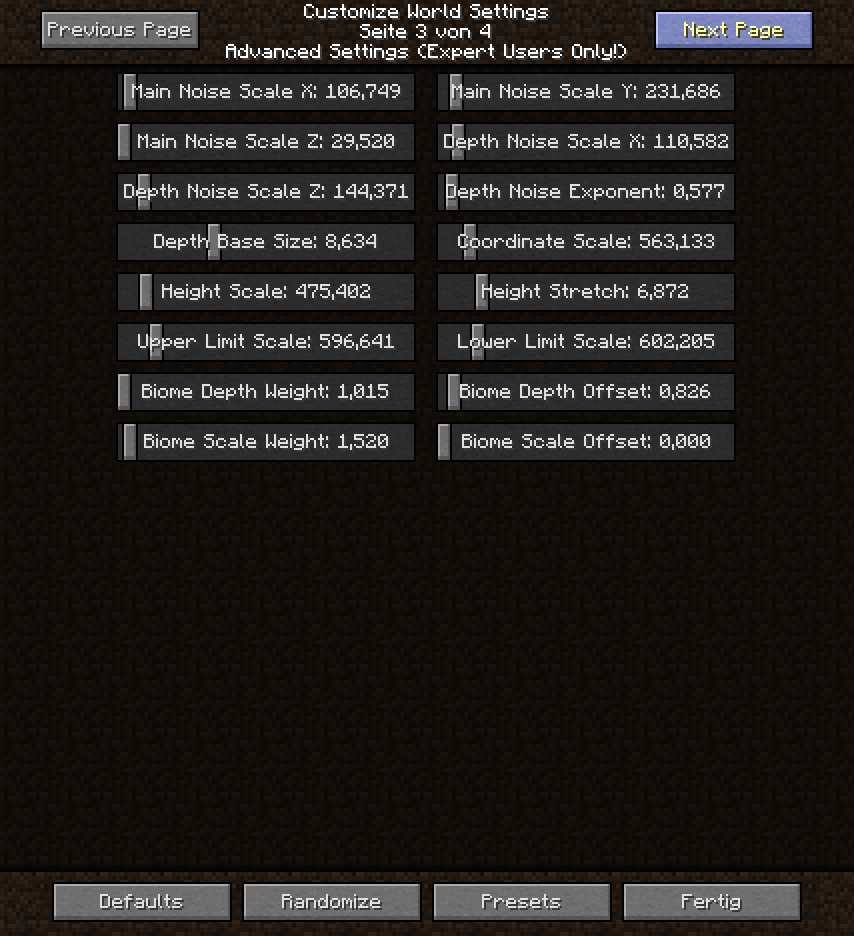Image resolution: width=854 pixels, height=936 pixels.
Task: Tap the Main Noise Scale Y slider
Action: pyautogui.click(x=586, y=91)
